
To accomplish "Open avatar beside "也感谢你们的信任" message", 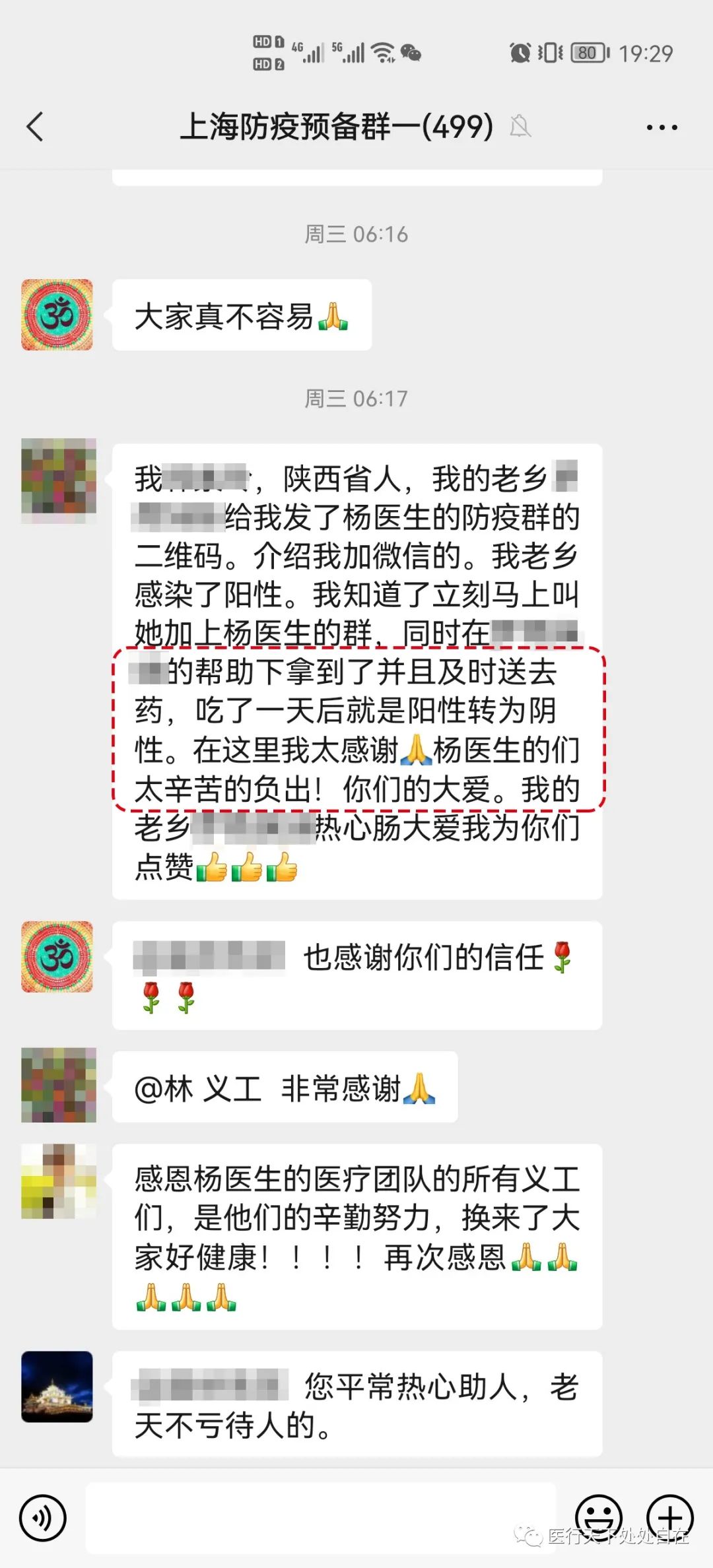I will click(x=57, y=957).
